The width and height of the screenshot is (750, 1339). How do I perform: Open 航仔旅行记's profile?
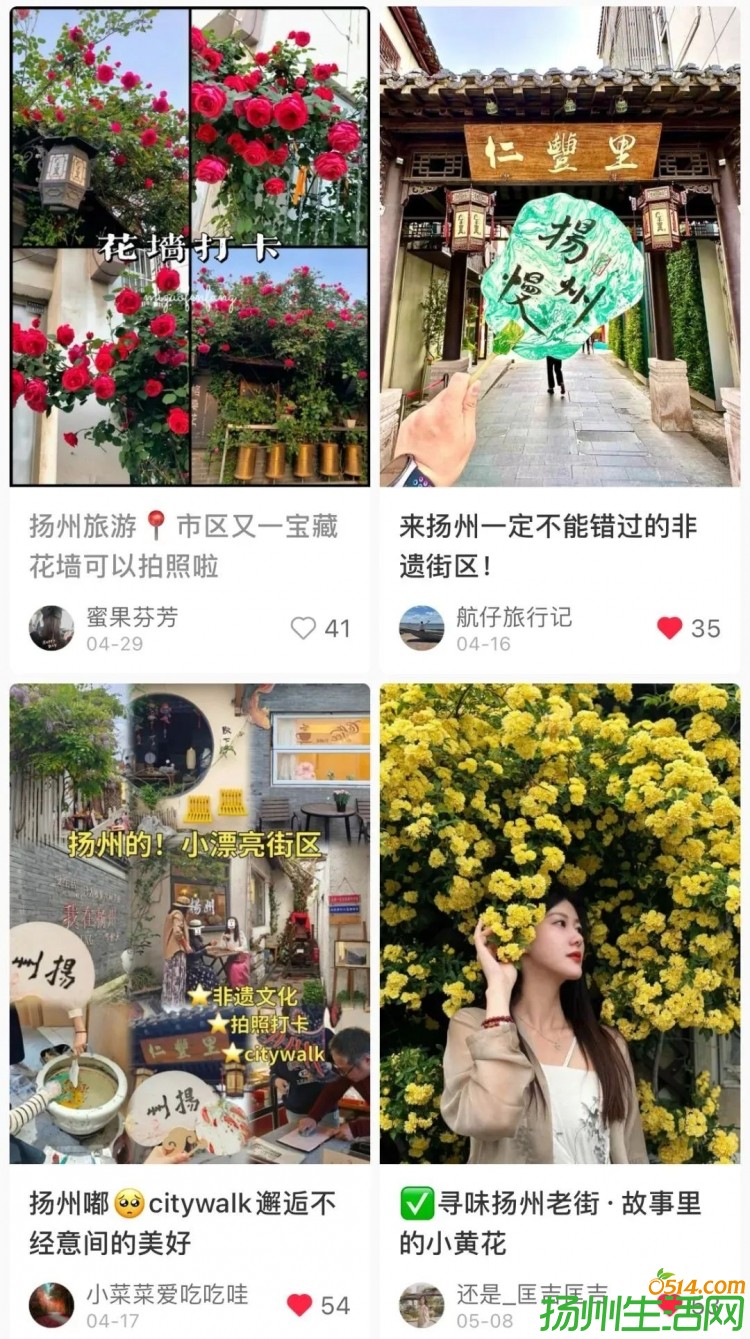coord(421,628)
